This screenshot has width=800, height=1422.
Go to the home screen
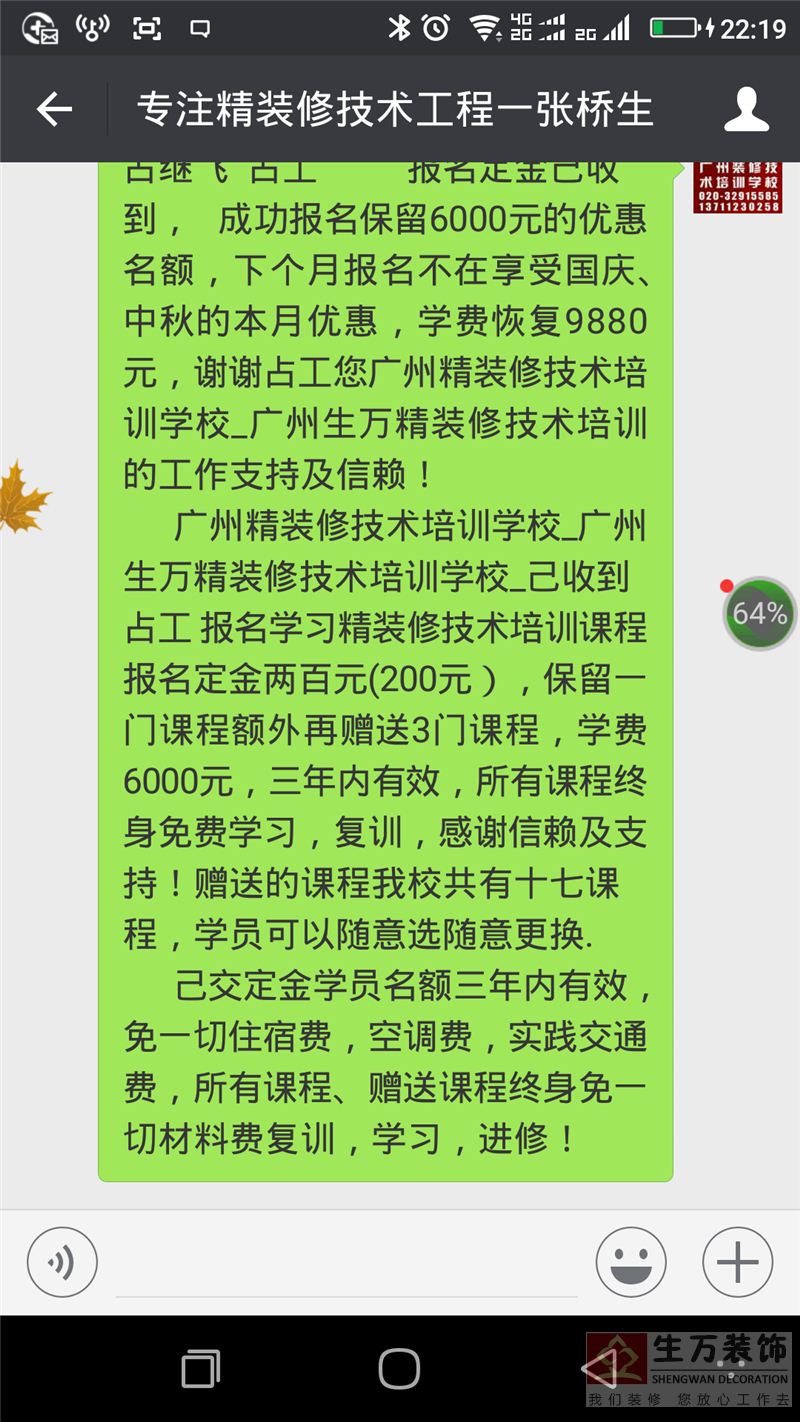(x=399, y=1368)
